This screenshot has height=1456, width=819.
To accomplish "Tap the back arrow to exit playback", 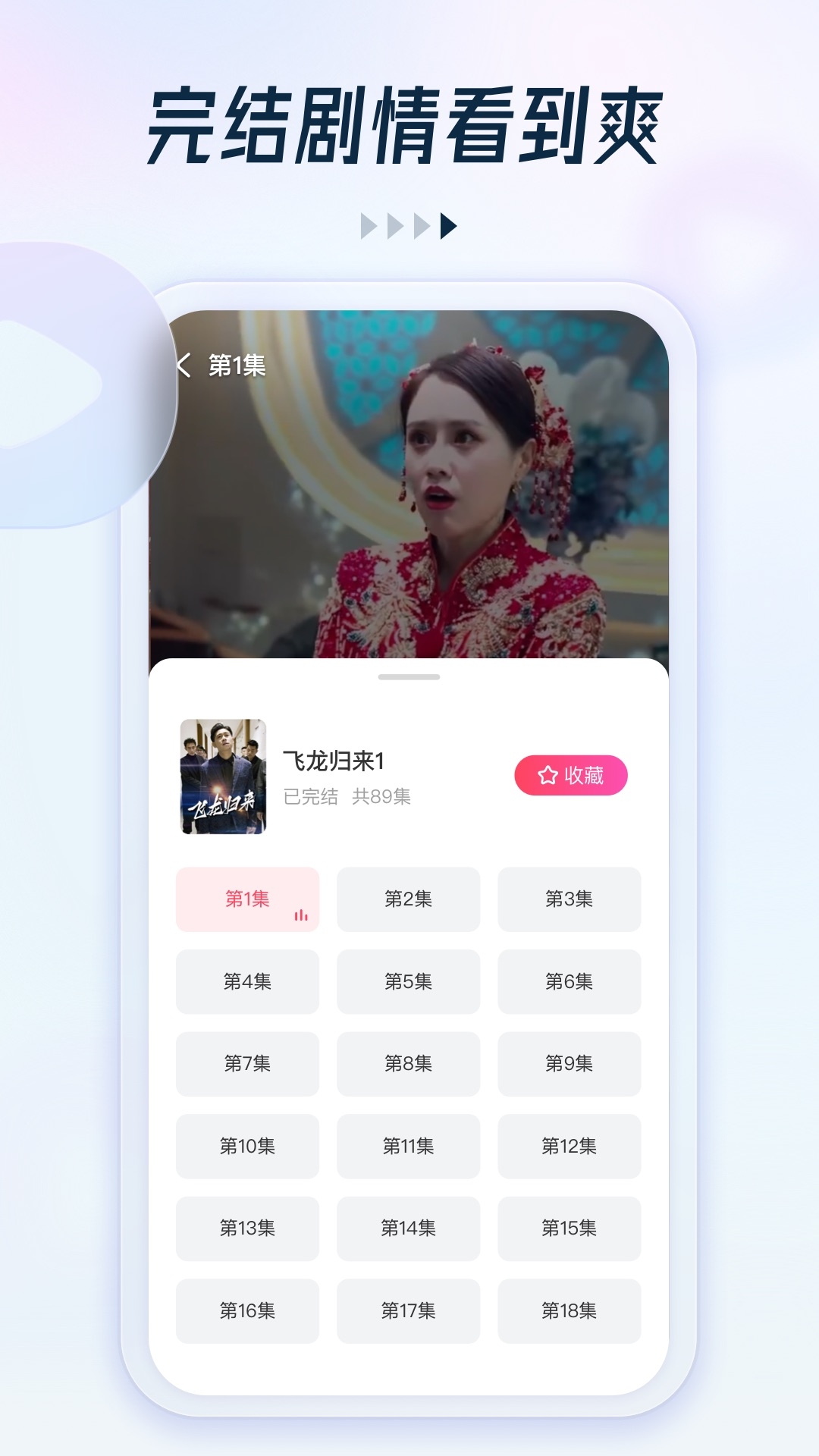I will (184, 366).
